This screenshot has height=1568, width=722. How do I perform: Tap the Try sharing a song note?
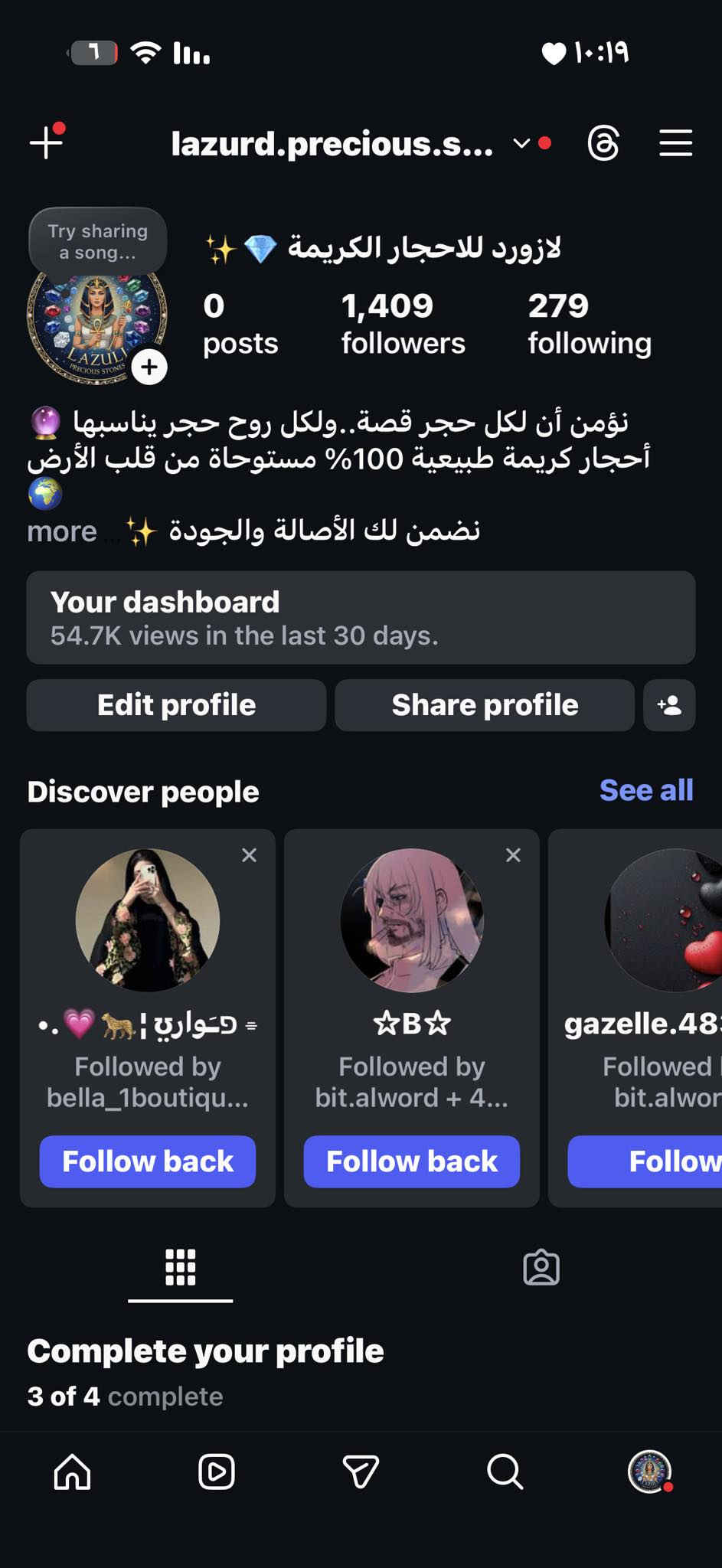97,241
